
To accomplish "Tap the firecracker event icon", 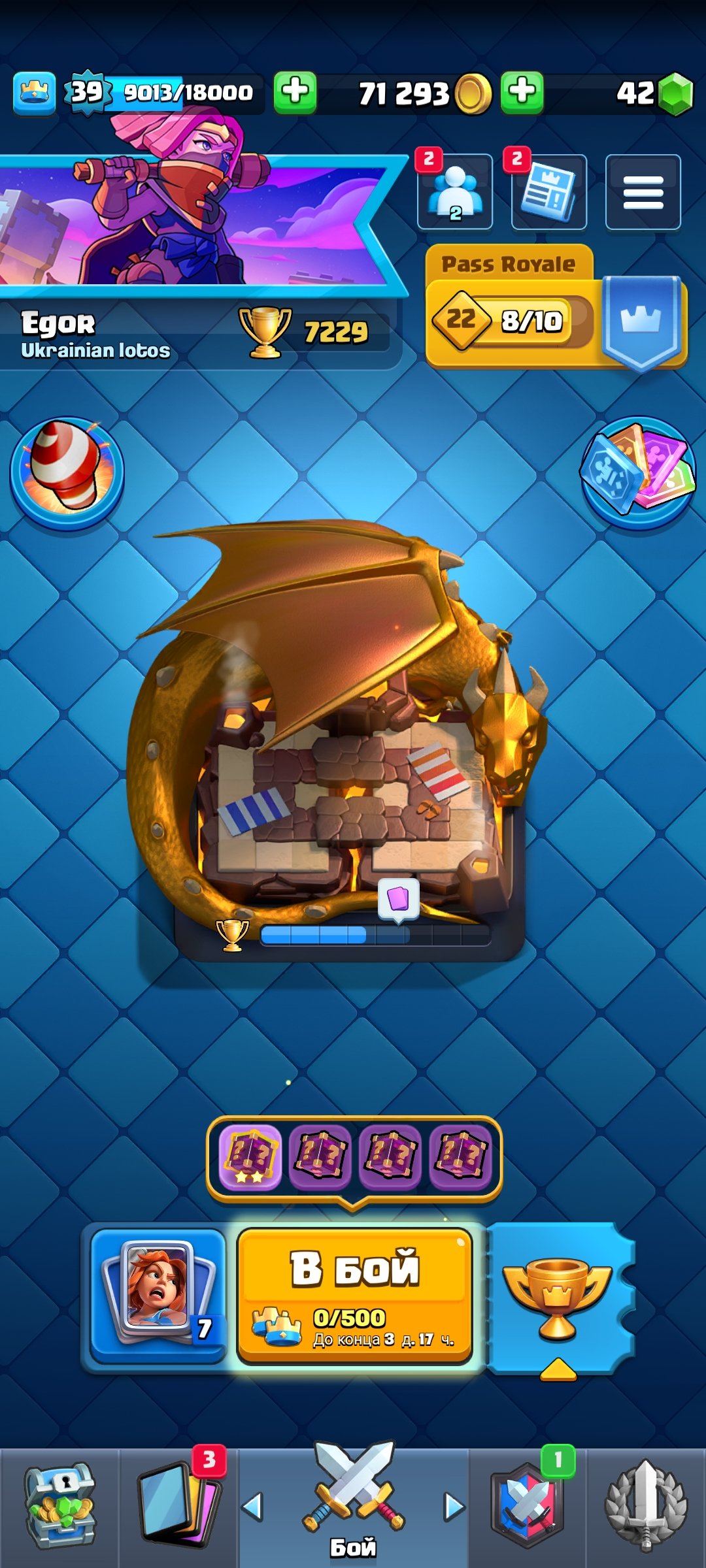I will point(67,473).
